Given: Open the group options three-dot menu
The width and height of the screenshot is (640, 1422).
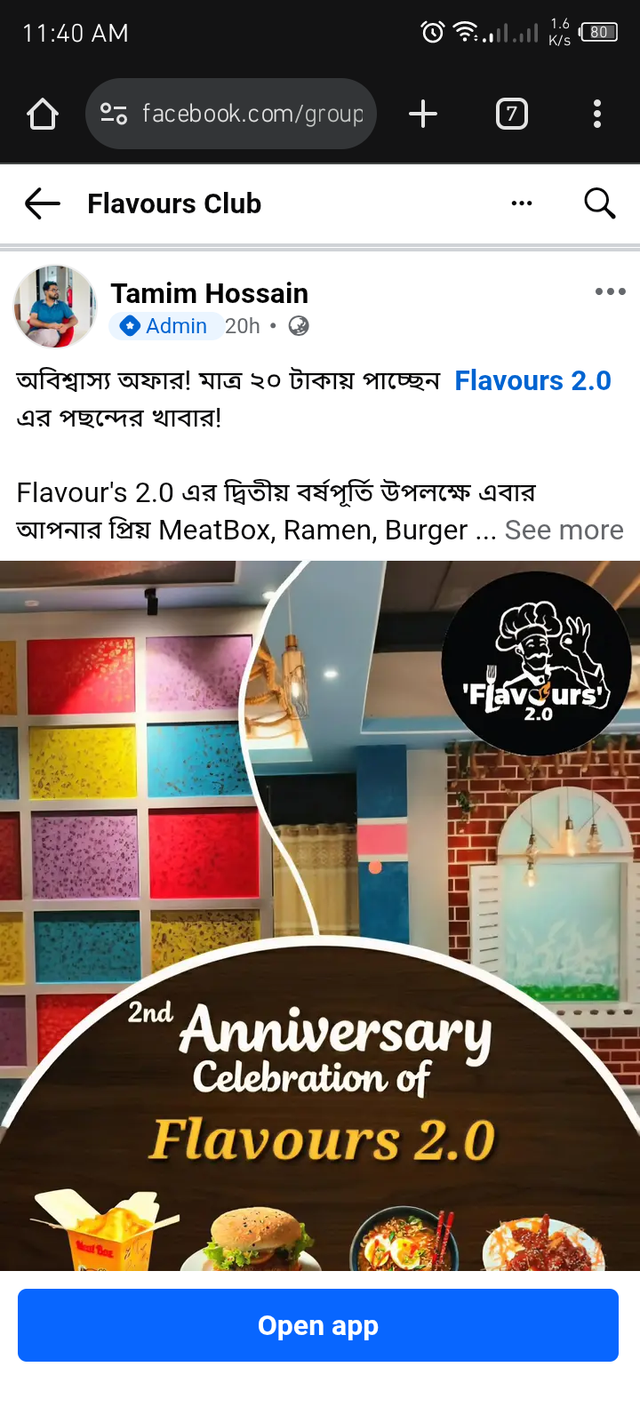Looking at the screenshot, I should pyautogui.click(x=521, y=204).
